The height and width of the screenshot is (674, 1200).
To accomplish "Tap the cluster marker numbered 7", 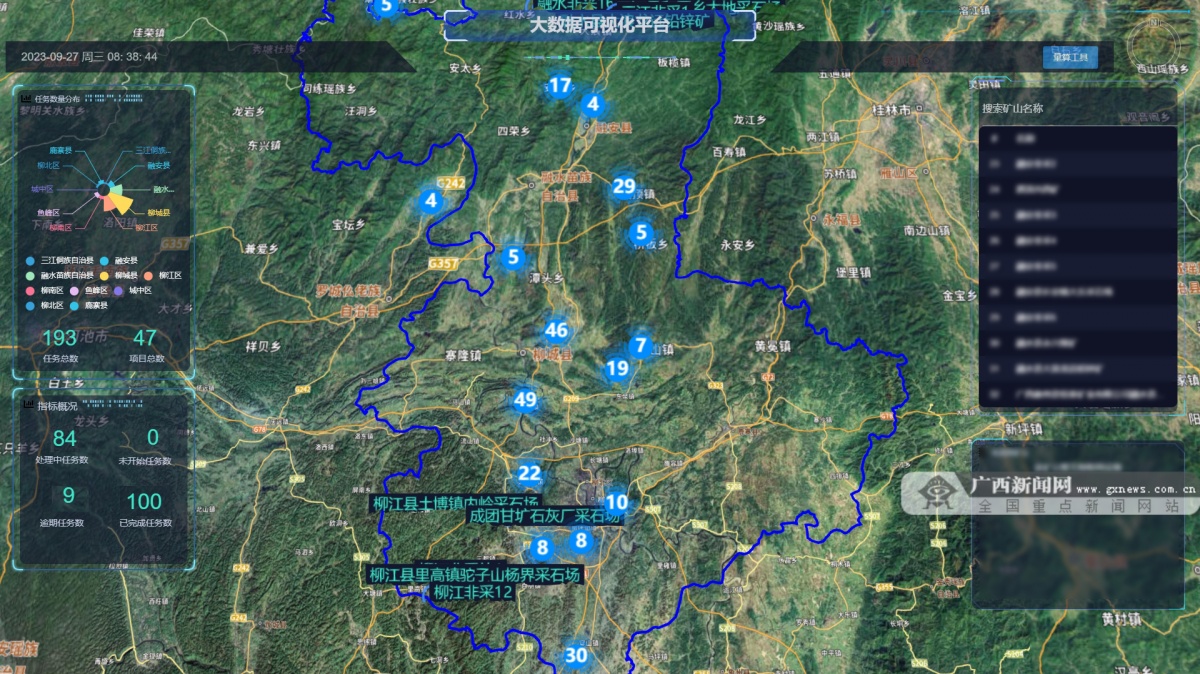I will [640, 346].
